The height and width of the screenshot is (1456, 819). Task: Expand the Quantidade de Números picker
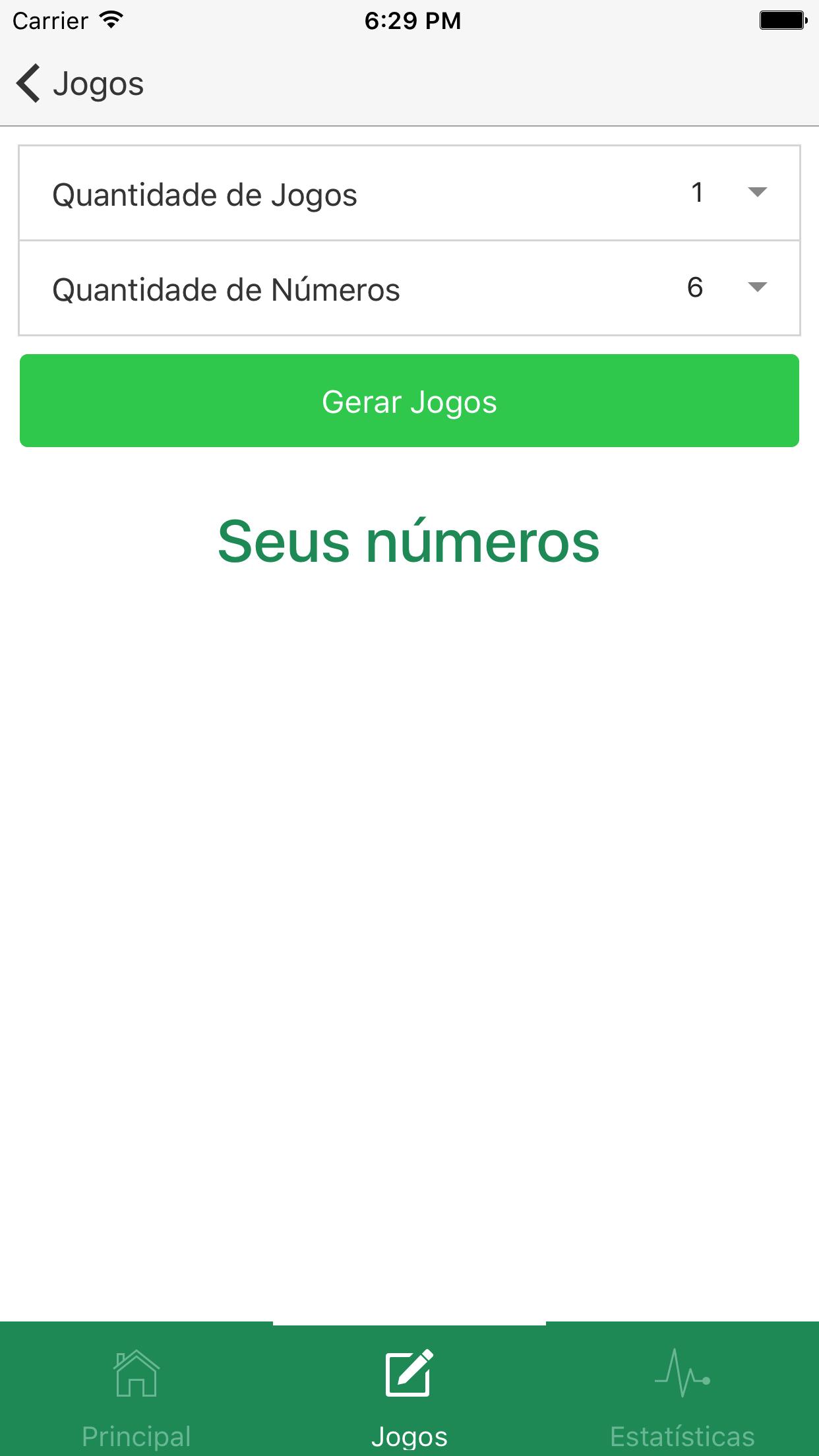409,288
